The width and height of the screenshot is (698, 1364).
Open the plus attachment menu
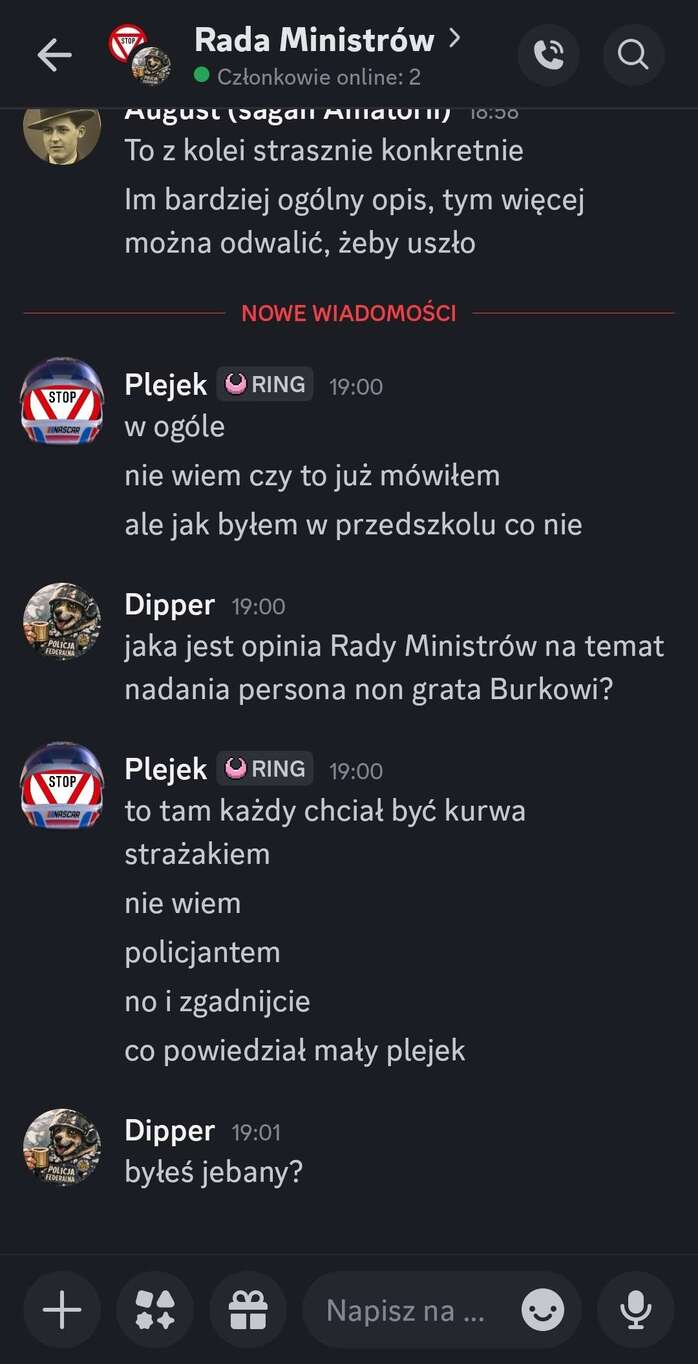pyautogui.click(x=62, y=1310)
